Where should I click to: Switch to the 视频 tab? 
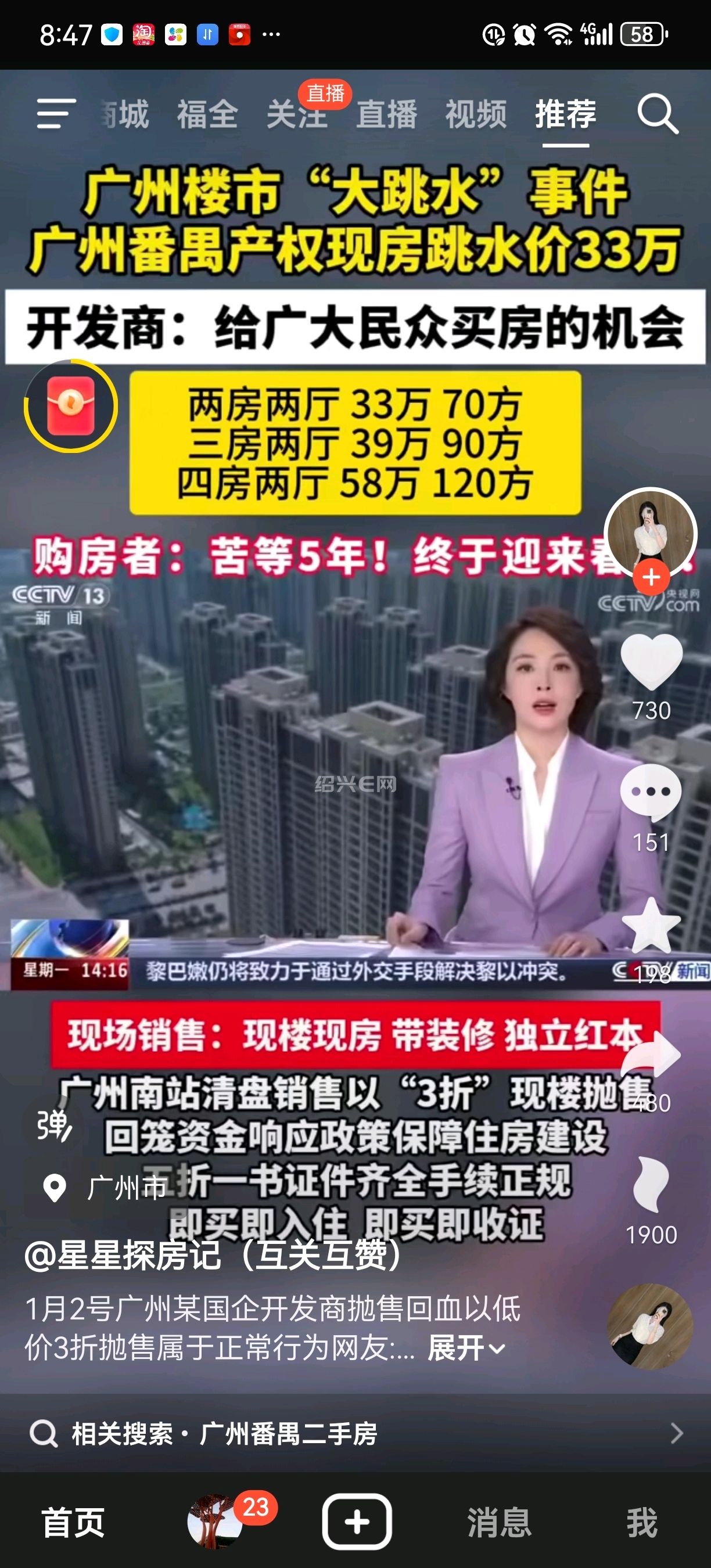click(476, 114)
